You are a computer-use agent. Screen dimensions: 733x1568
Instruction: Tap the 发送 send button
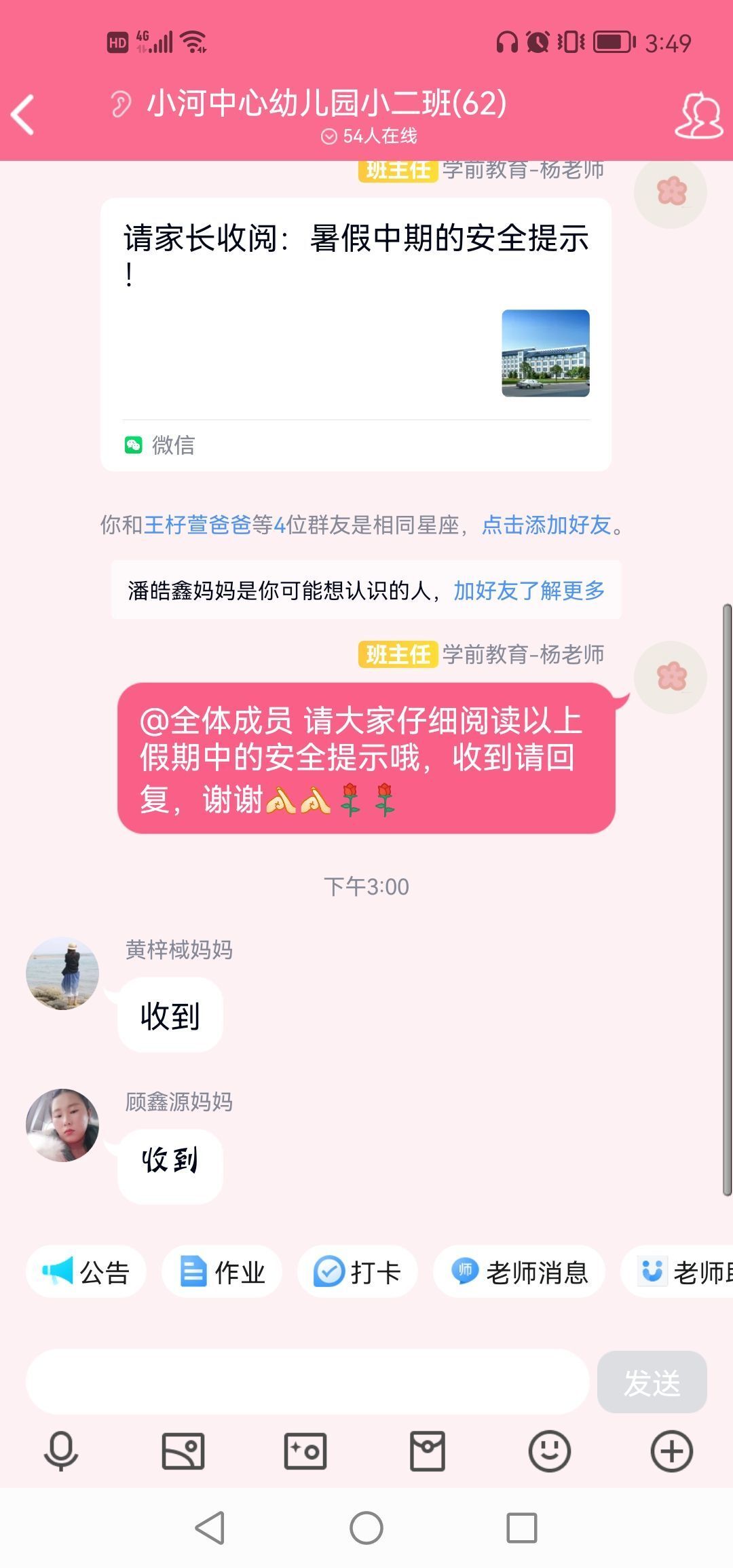point(652,1382)
